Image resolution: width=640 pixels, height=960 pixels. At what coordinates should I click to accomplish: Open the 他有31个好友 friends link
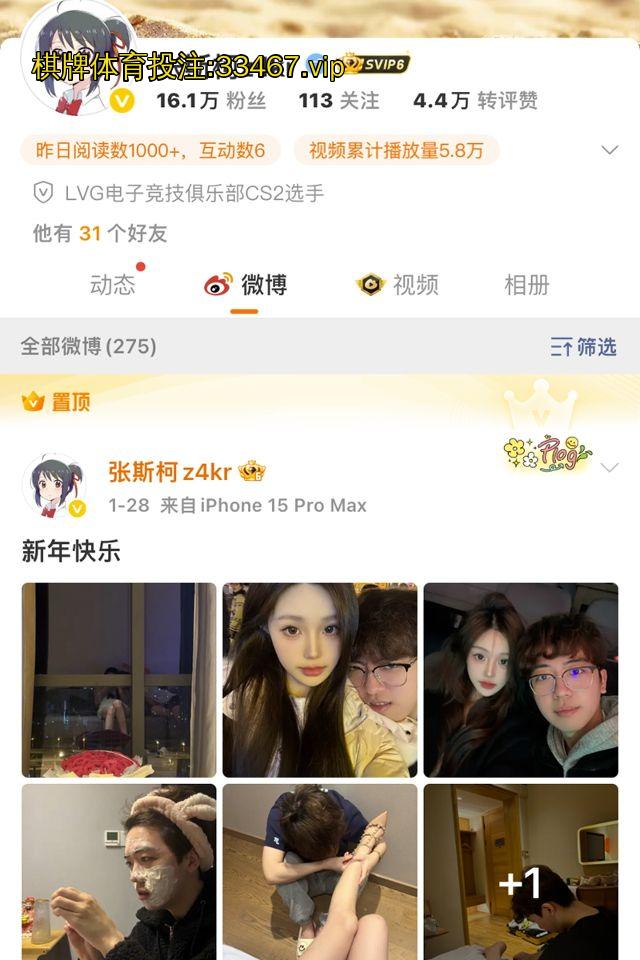point(100,233)
